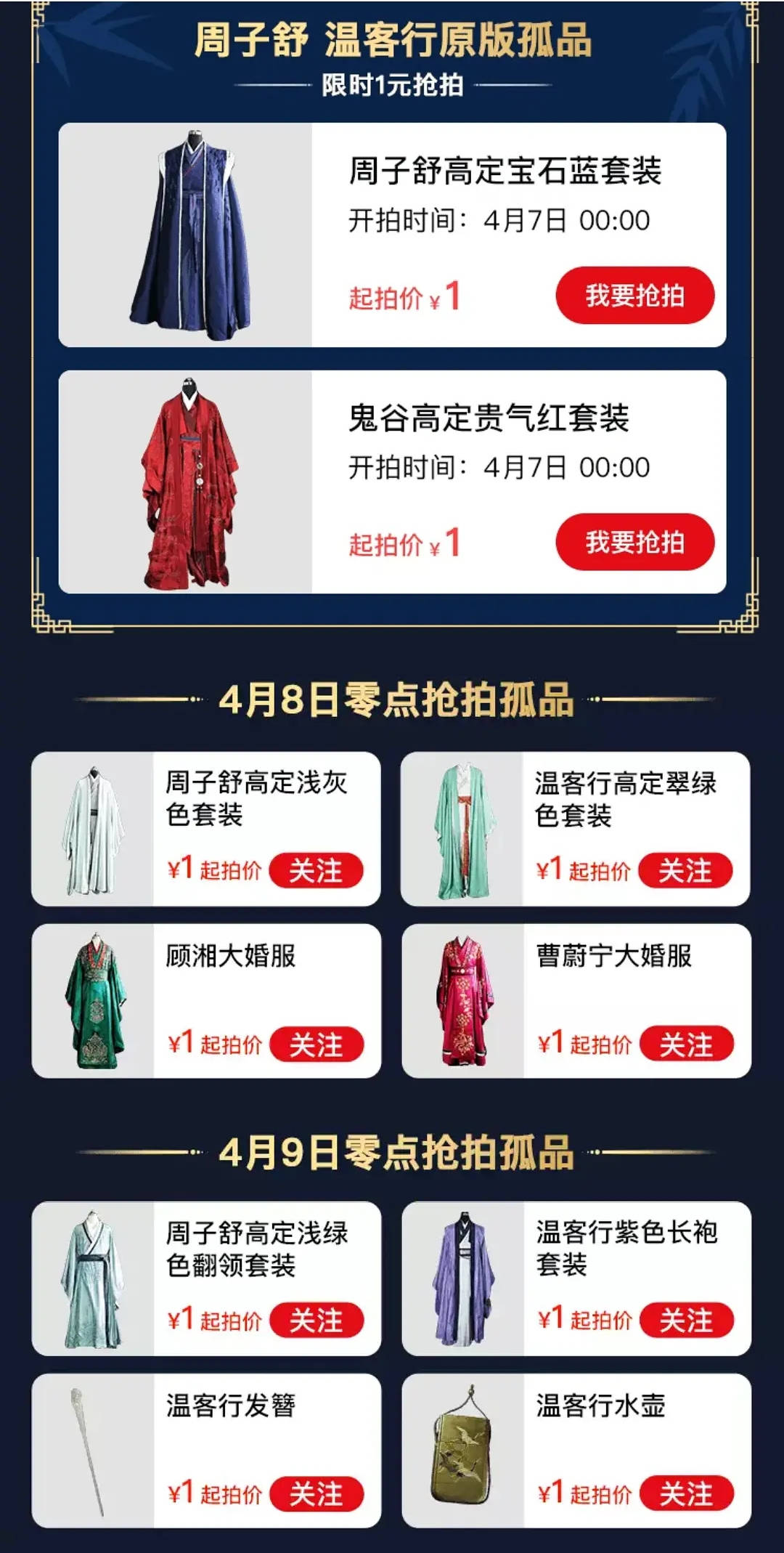
Task: Tap 关注 on 曹蔚宁大婚服
Action: click(686, 1045)
